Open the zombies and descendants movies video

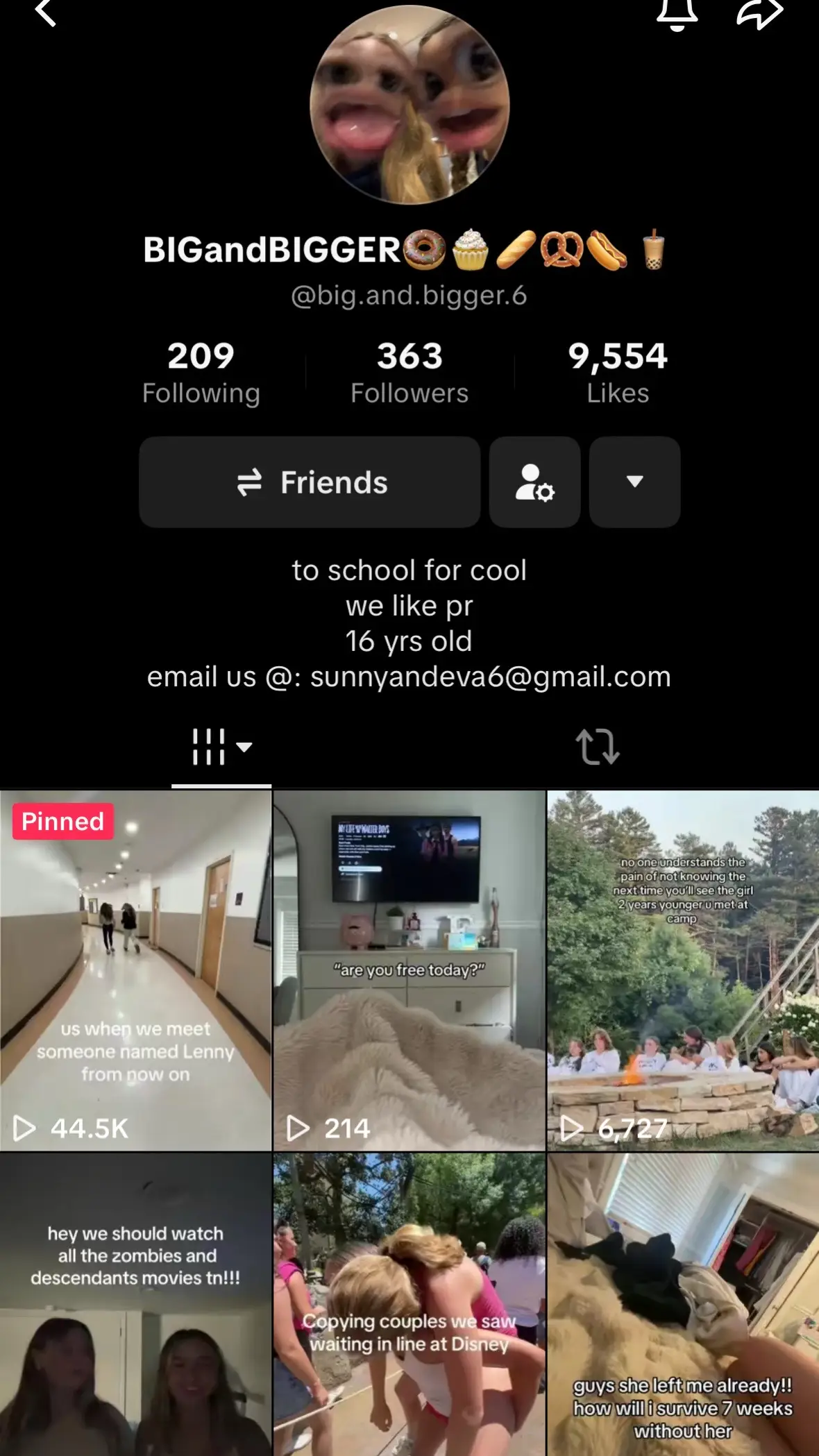[135, 1305]
